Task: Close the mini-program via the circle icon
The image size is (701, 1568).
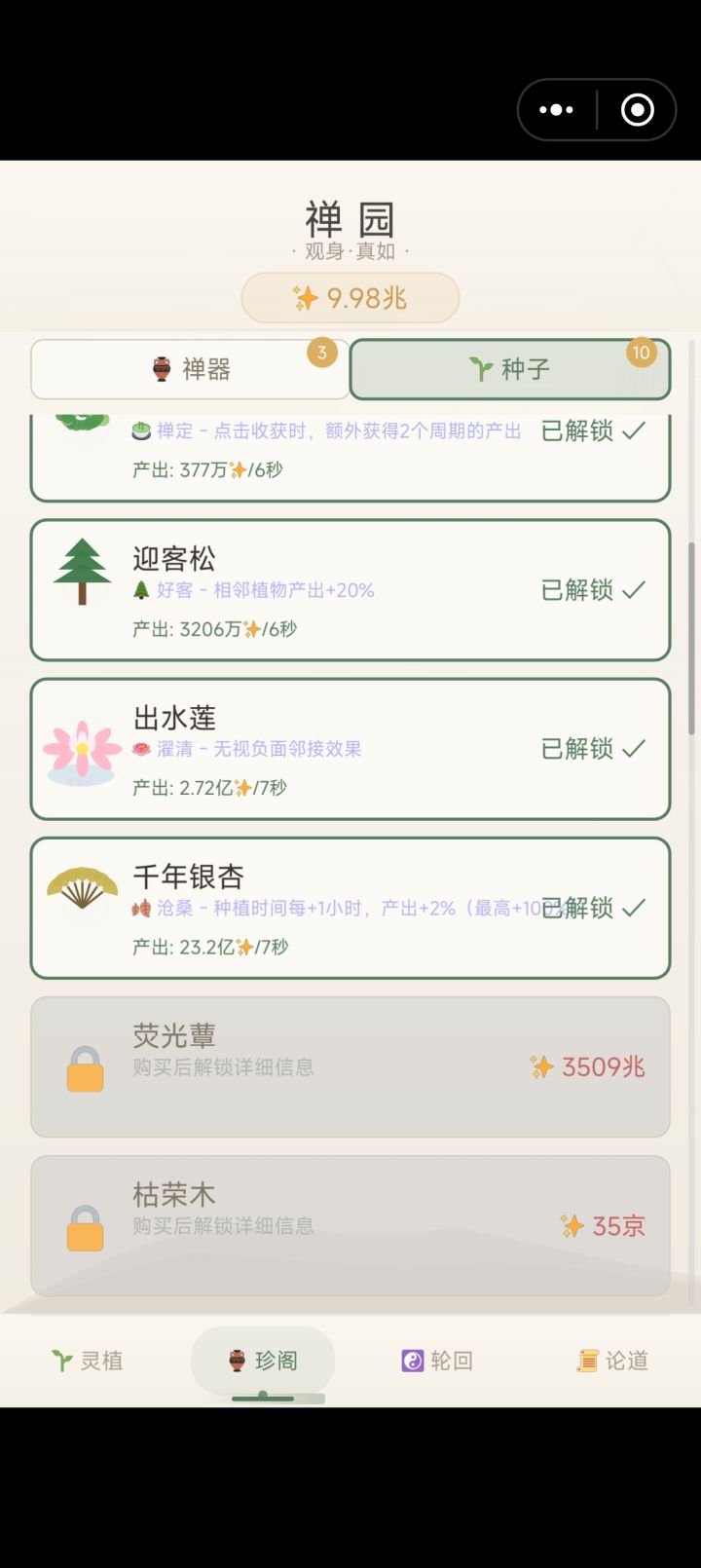Action: point(637,110)
